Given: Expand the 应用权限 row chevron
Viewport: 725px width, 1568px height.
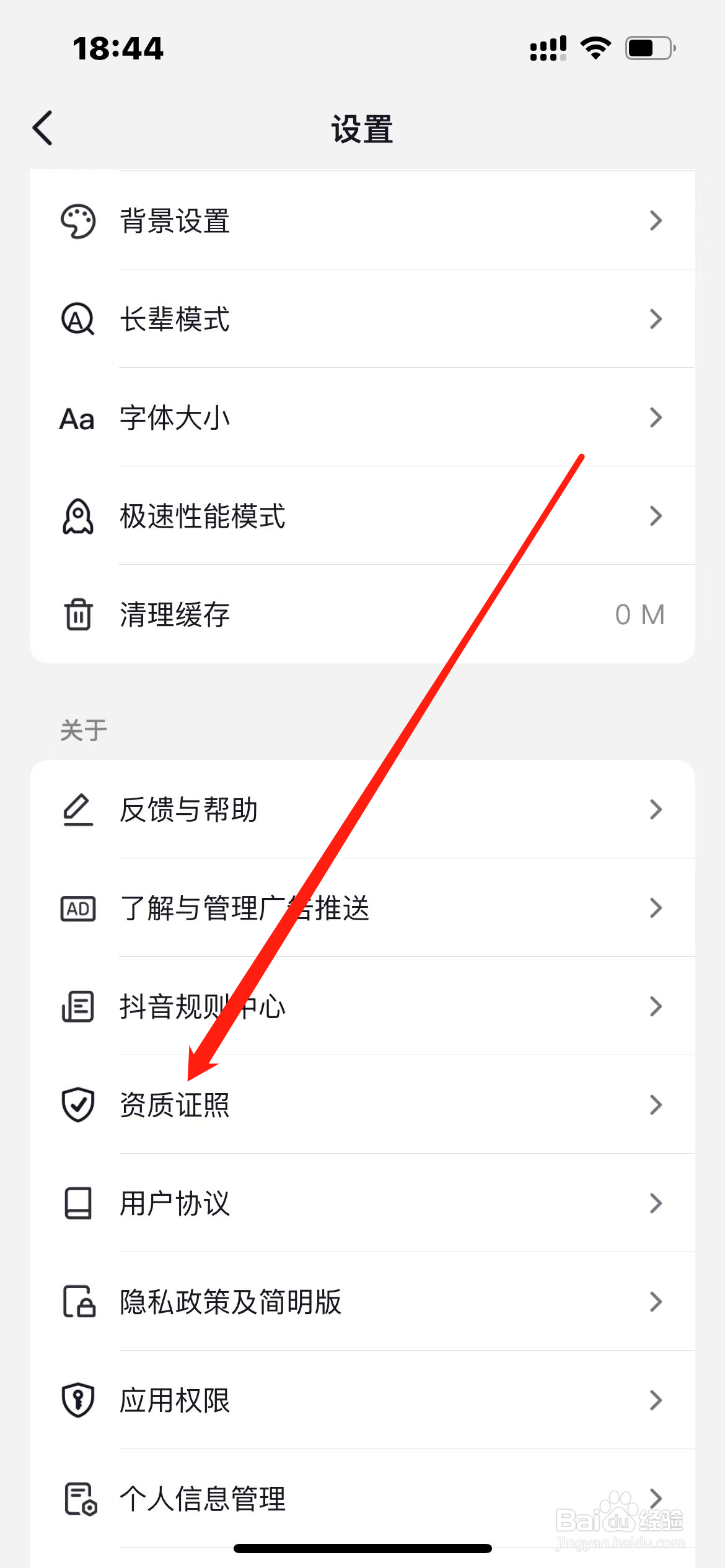Looking at the screenshot, I should [656, 1399].
